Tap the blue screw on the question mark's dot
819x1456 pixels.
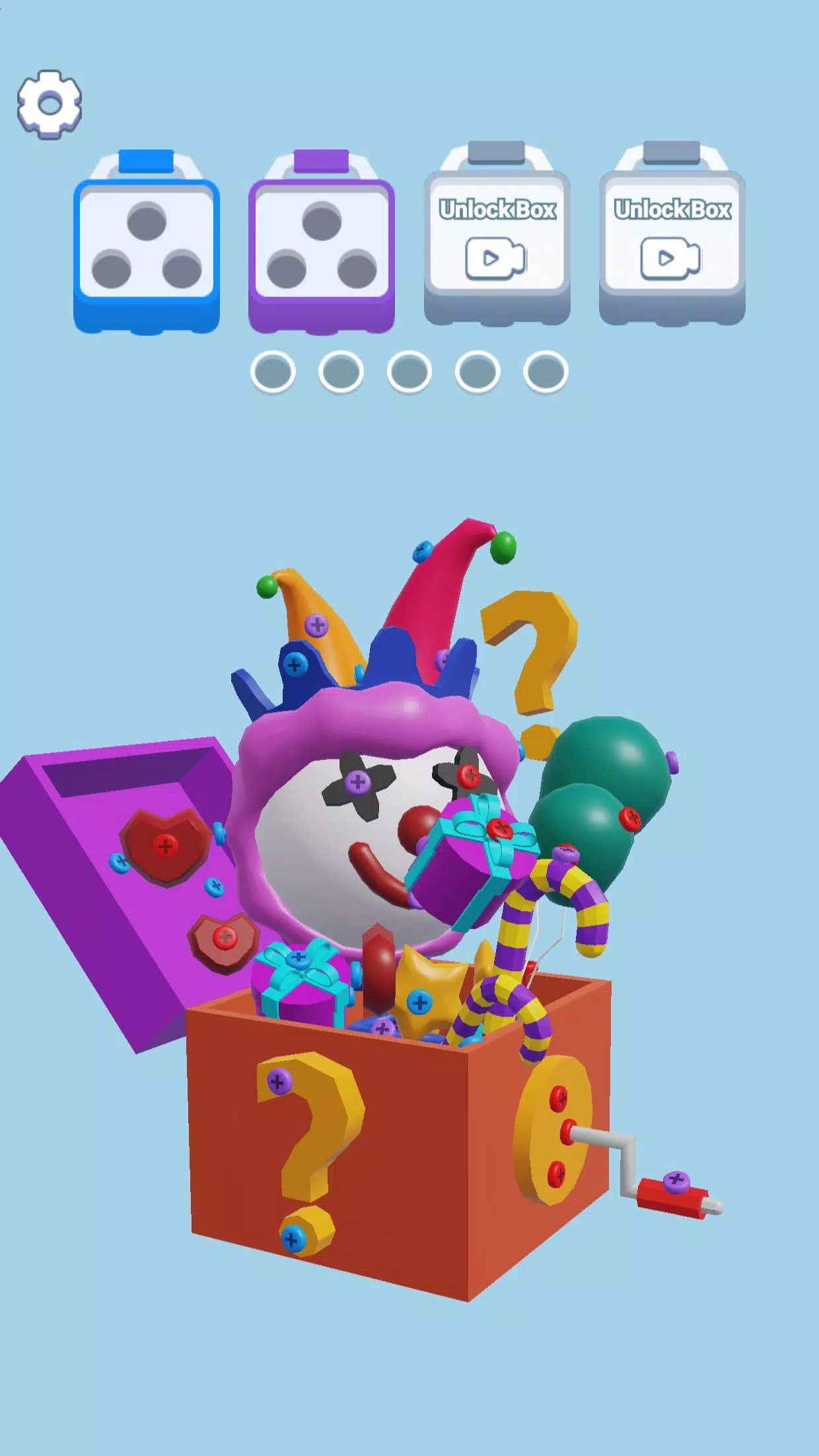[293, 1239]
